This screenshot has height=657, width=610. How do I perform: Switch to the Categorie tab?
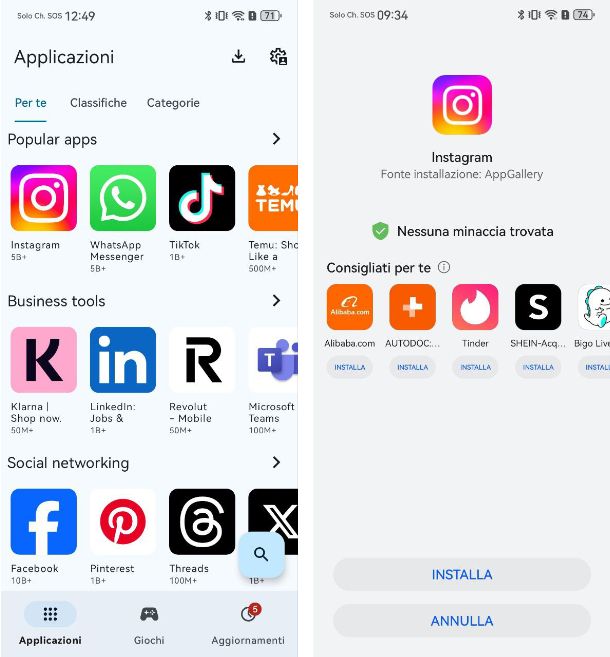tap(173, 103)
